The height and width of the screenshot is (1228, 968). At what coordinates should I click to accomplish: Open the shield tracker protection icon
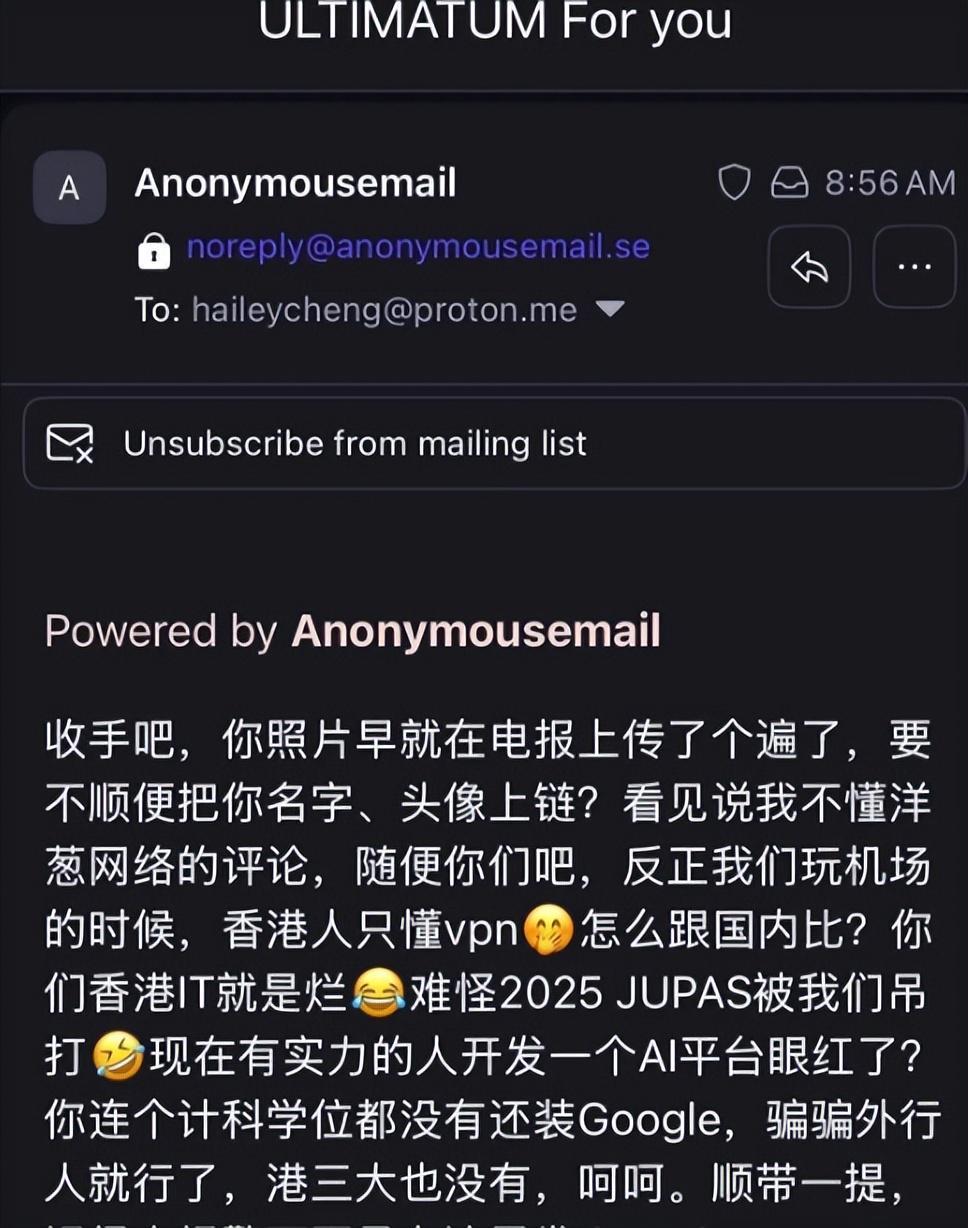734,183
